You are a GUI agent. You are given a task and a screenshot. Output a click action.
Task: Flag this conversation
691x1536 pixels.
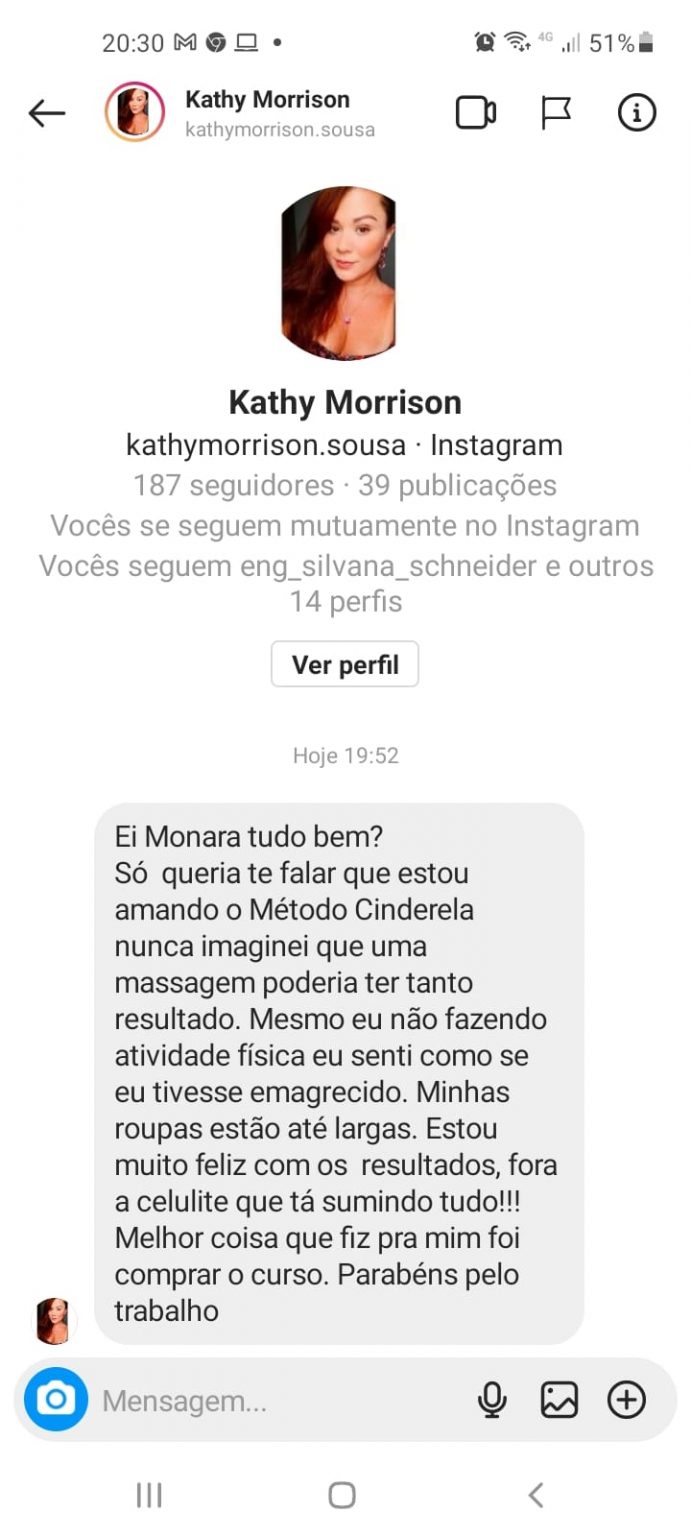tap(556, 113)
